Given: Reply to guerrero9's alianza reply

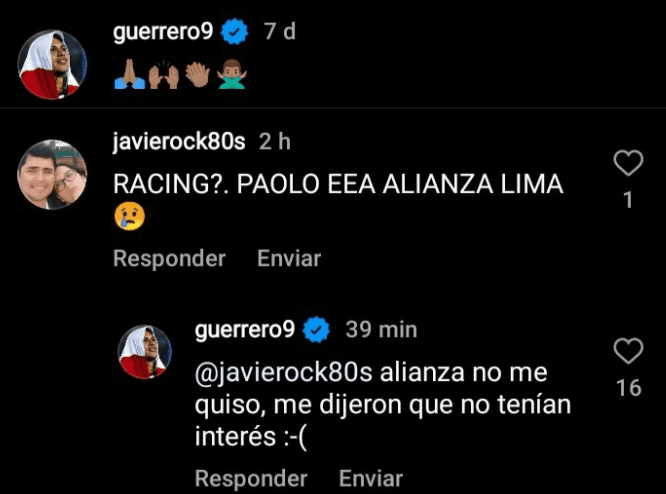Looking at the screenshot, I should click(251, 479).
